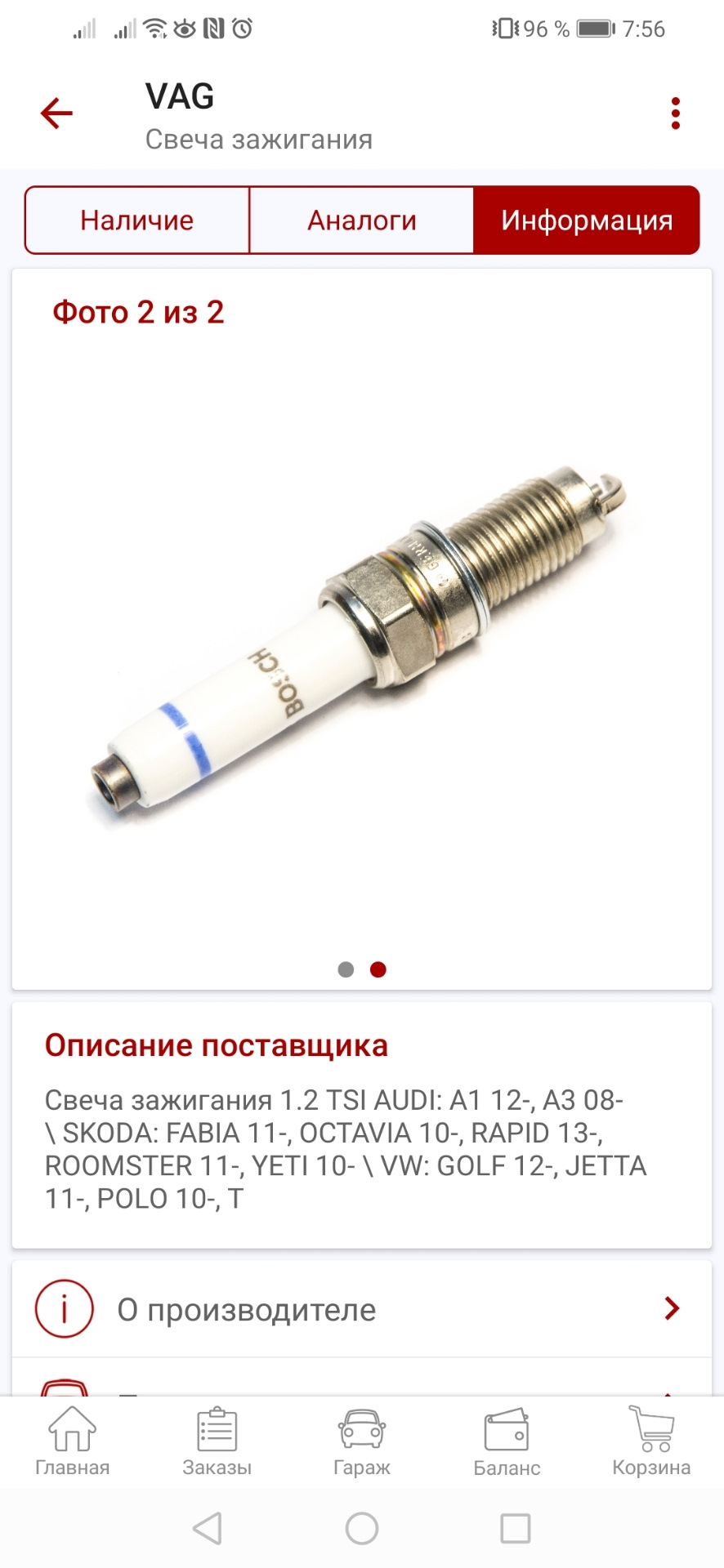Switch to the Наличие tab
This screenshot has width=724, height=1568.
pyautogui.click(x=137, y=220)
